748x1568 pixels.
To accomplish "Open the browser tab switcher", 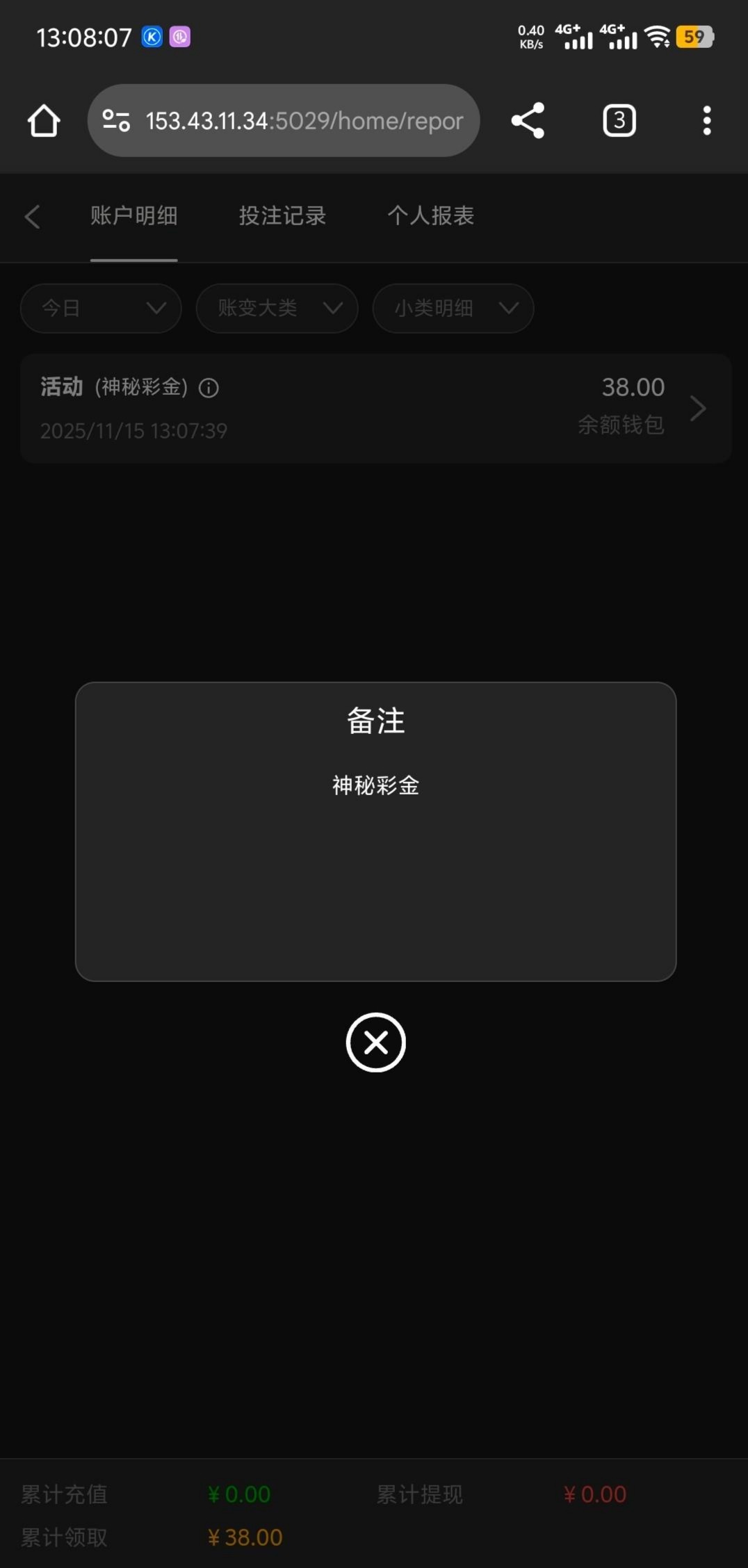I will coord(619,121).
